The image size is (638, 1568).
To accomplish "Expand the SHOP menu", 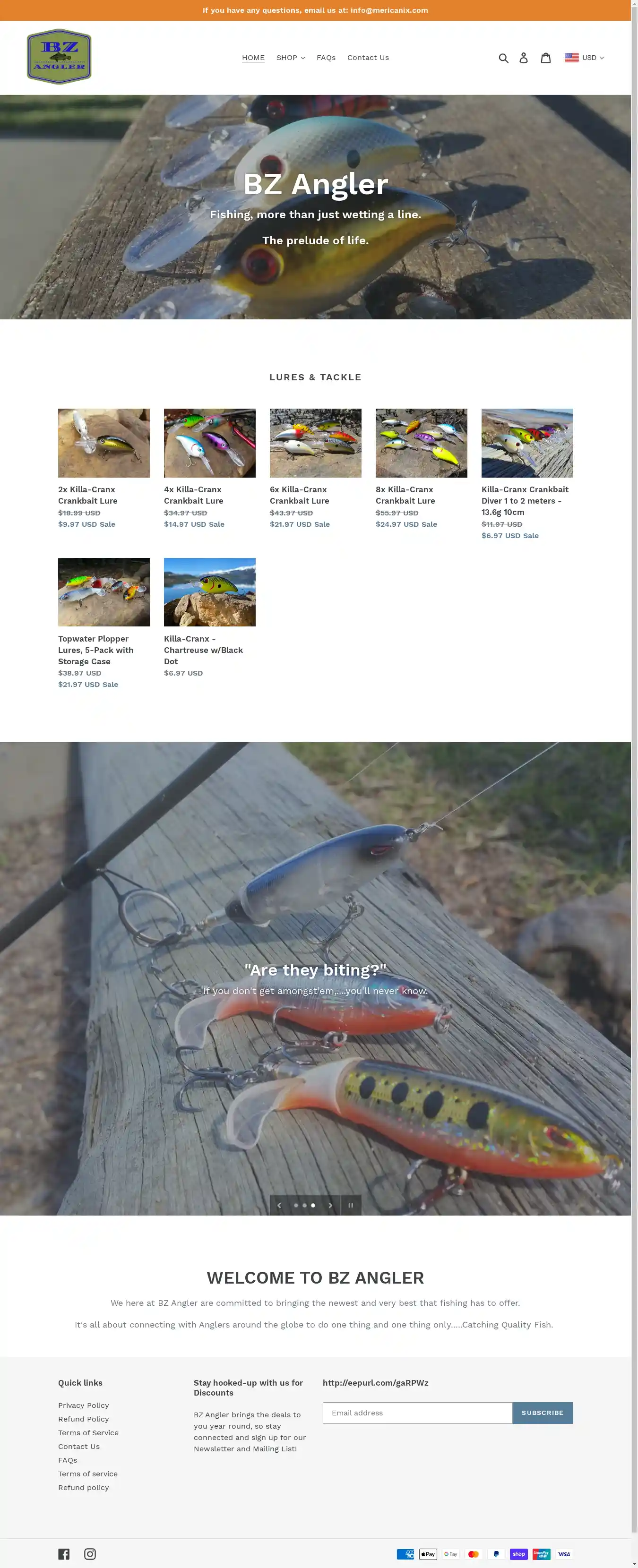I will 290,58.
